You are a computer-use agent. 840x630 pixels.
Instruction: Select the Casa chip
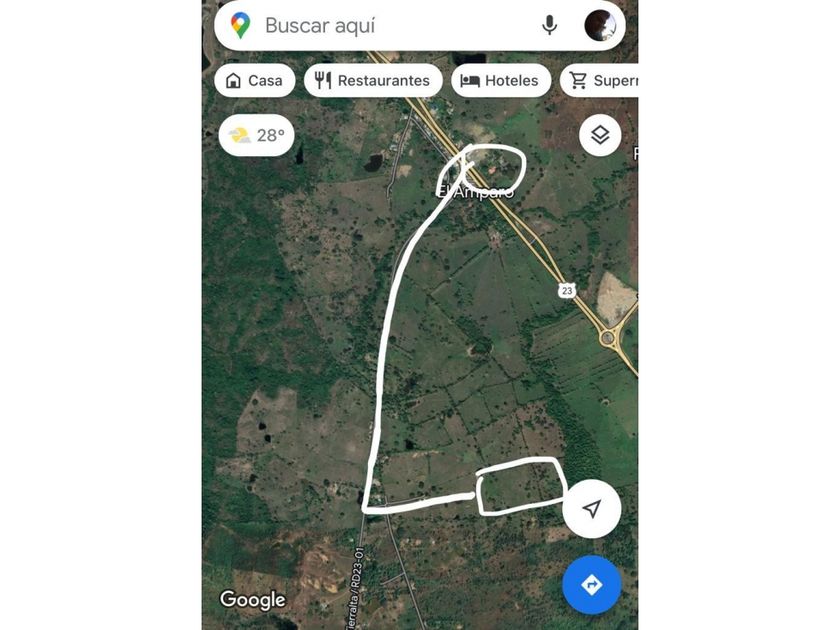click(254, 80)
